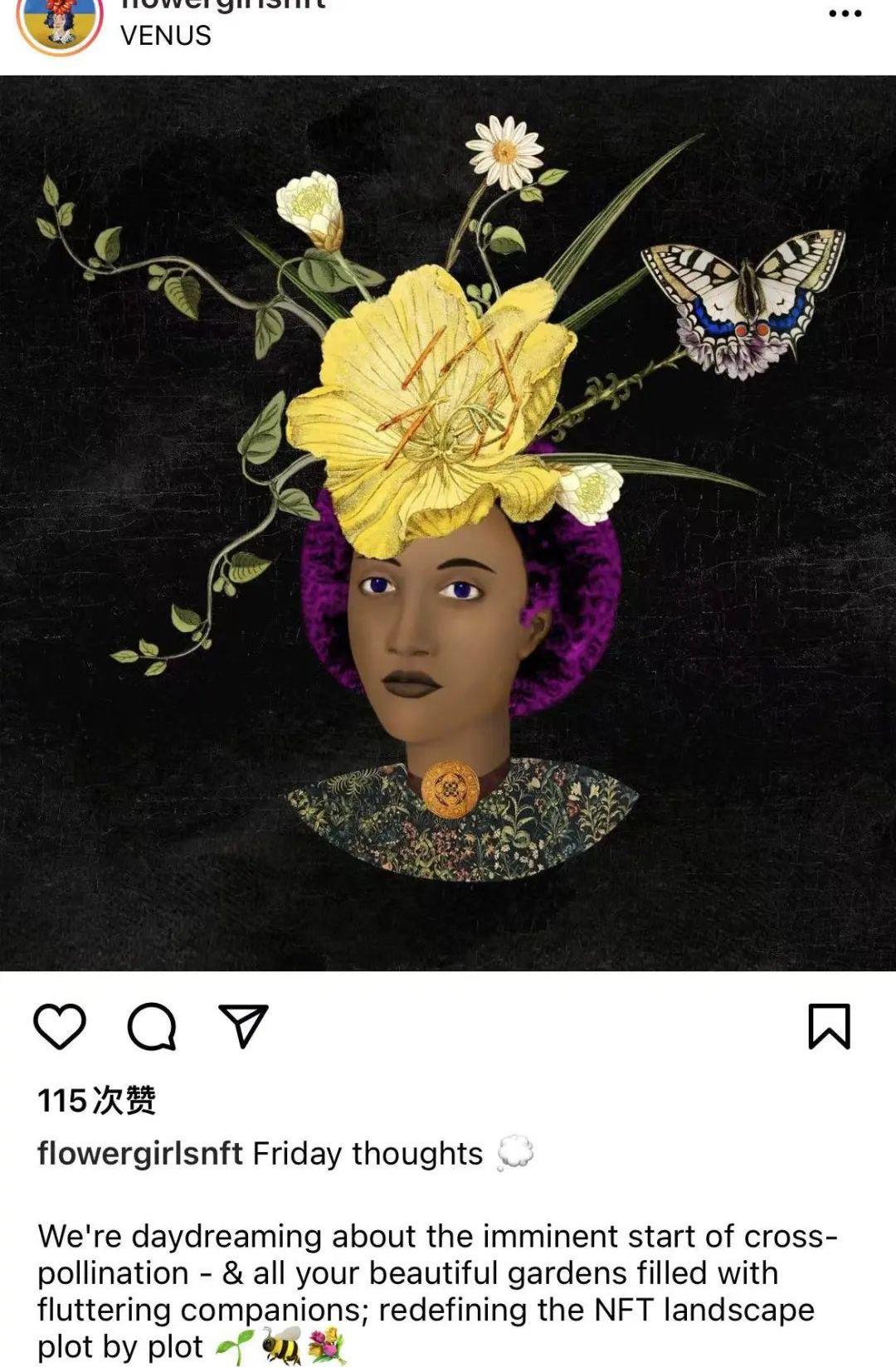Like the flowergirlsnft post
Viewport: 896px width, 1367px height.
60,1026
